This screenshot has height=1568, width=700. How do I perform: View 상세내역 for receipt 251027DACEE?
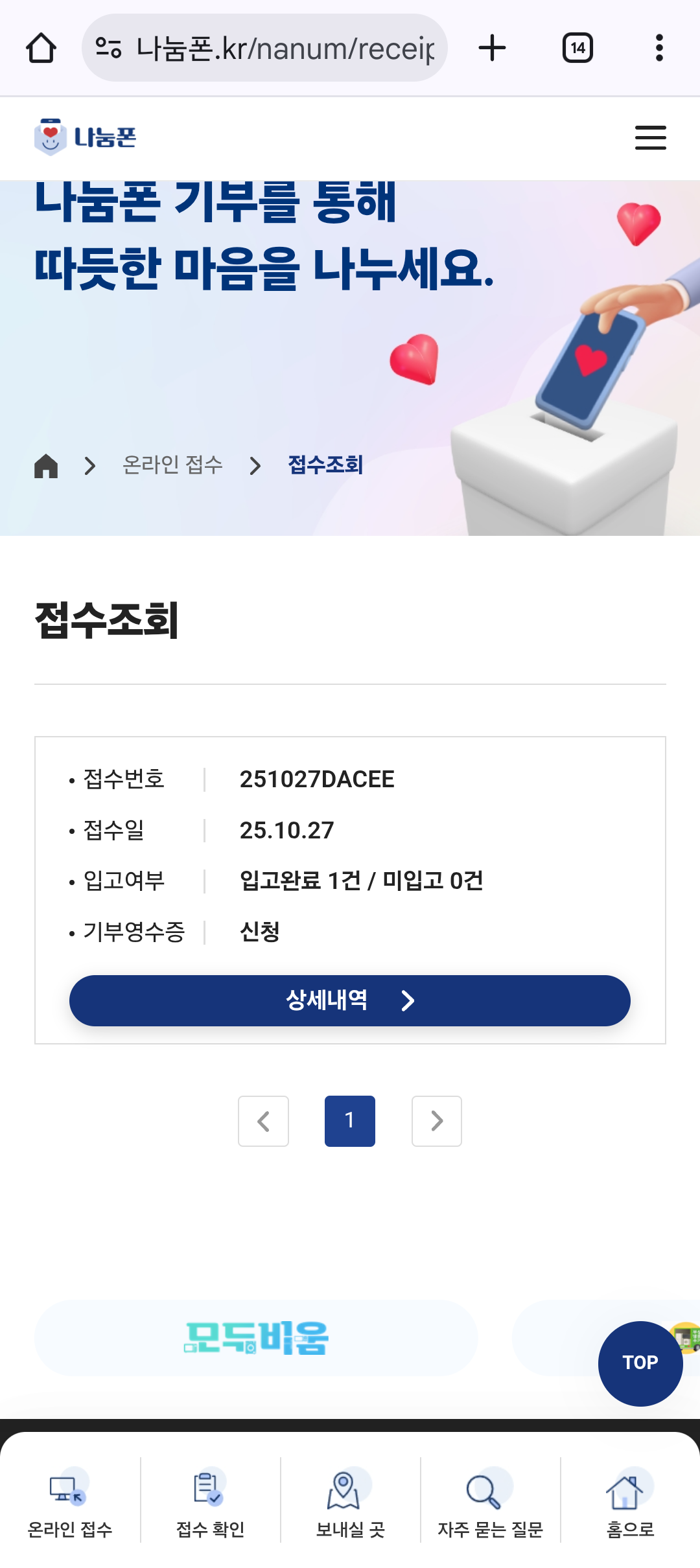[x=350, y=1000]
